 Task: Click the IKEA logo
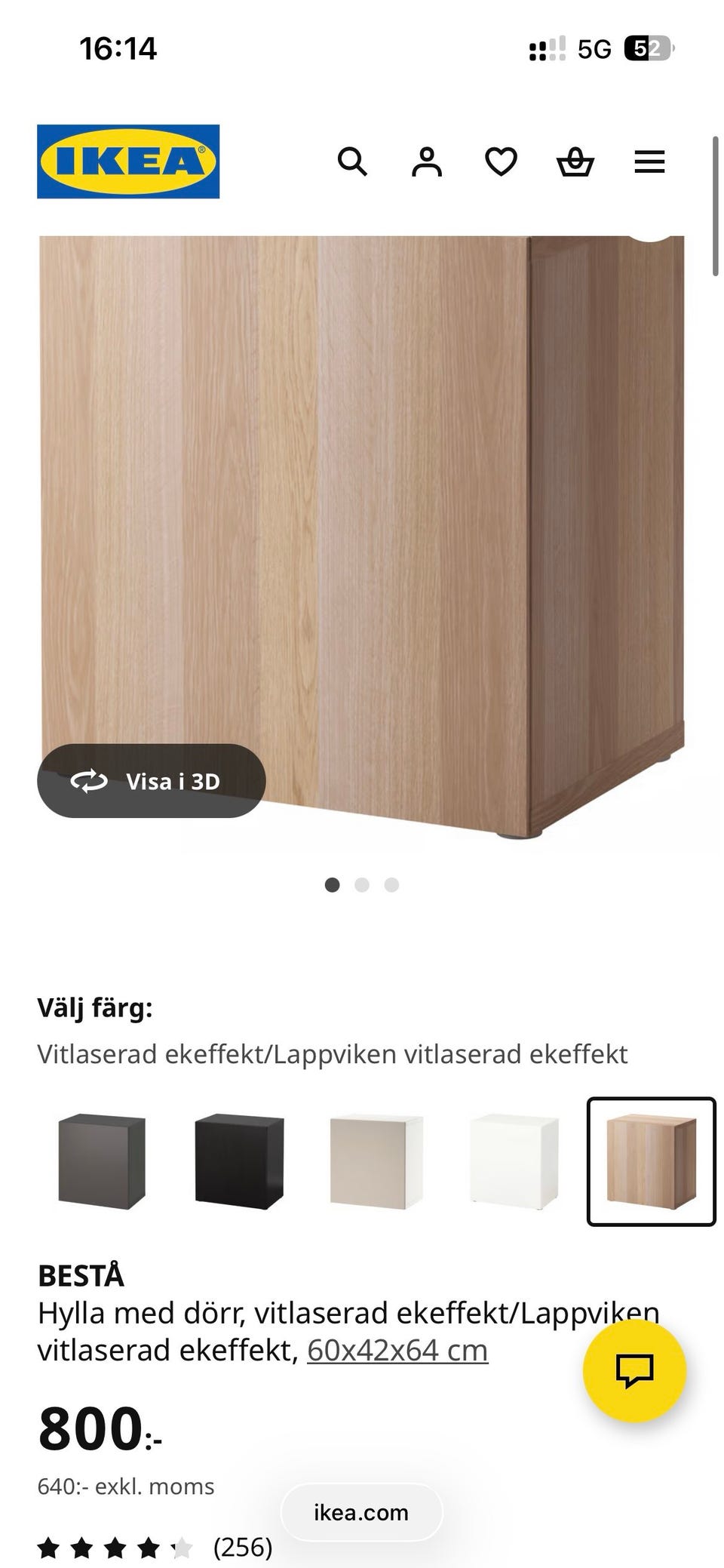[x=127, y=161]
